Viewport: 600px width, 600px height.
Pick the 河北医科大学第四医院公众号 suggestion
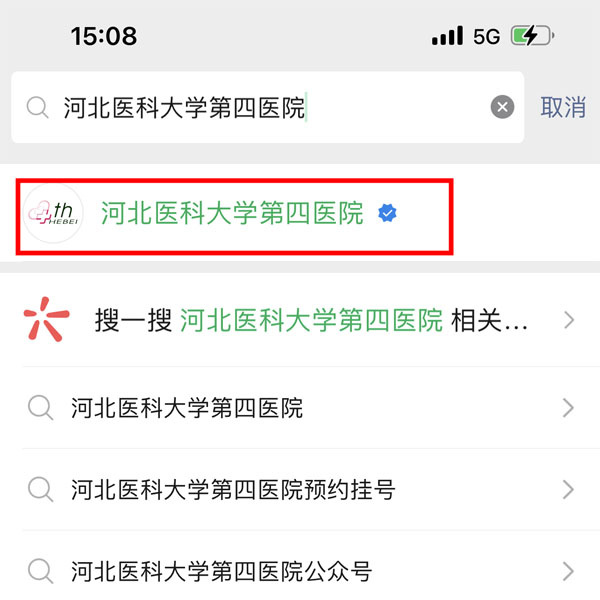[300, 572]
